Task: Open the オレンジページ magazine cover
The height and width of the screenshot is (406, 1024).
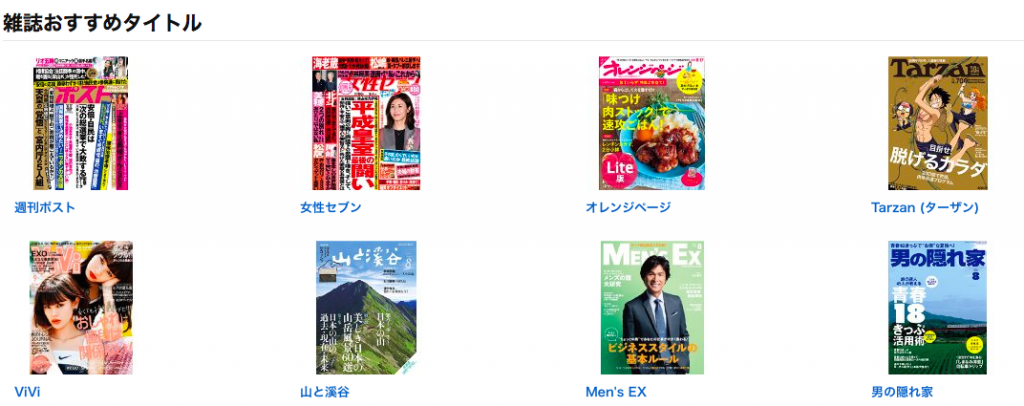Action: pyautogui.click(x=651, y=122)
